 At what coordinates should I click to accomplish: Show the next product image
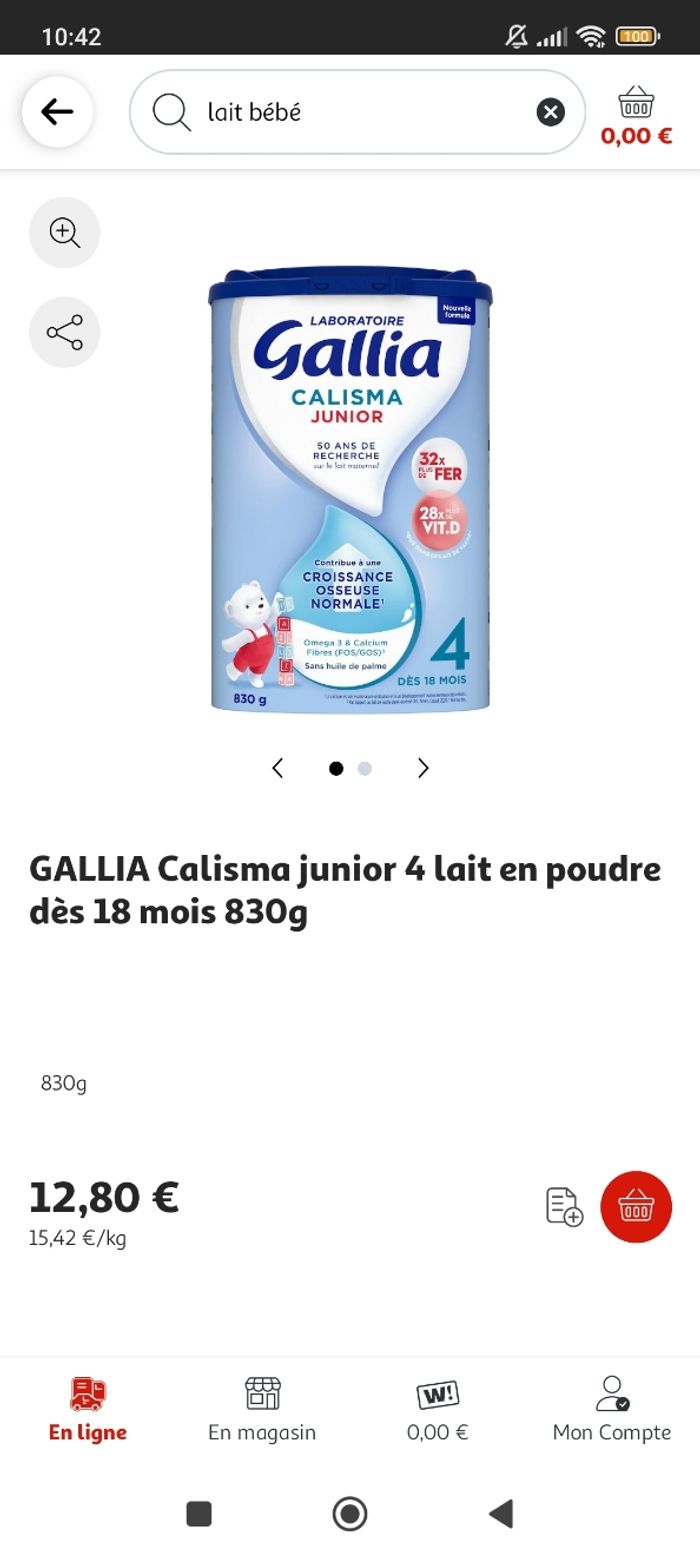tap(423, 768)
